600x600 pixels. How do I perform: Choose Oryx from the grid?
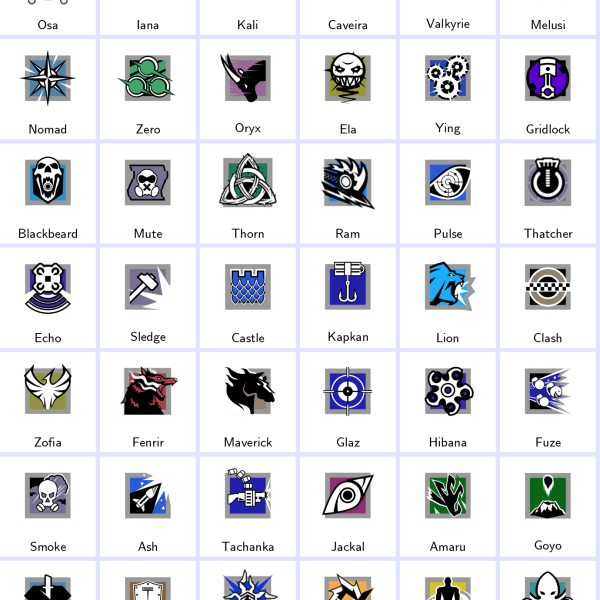click(248, 88)
